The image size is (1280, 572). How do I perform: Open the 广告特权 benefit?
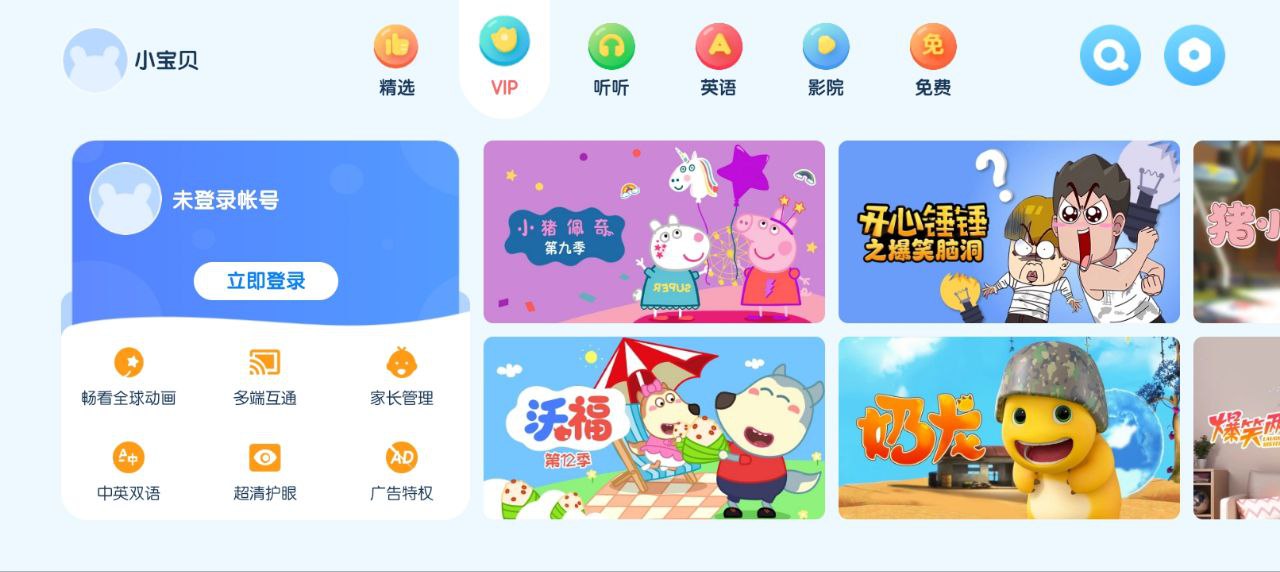(x=401, y=471)
